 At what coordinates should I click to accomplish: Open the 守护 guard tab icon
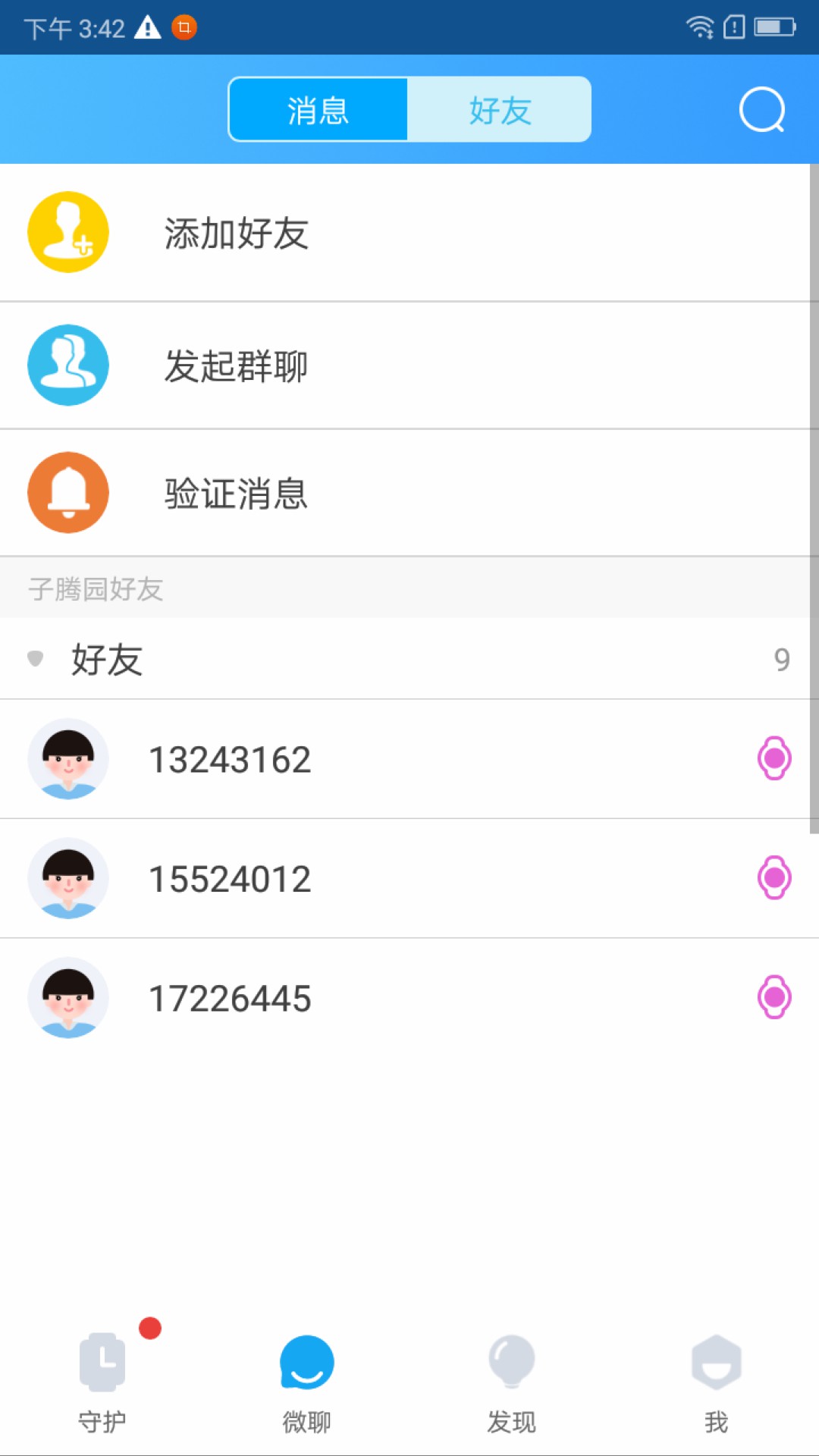[101, 1361]
